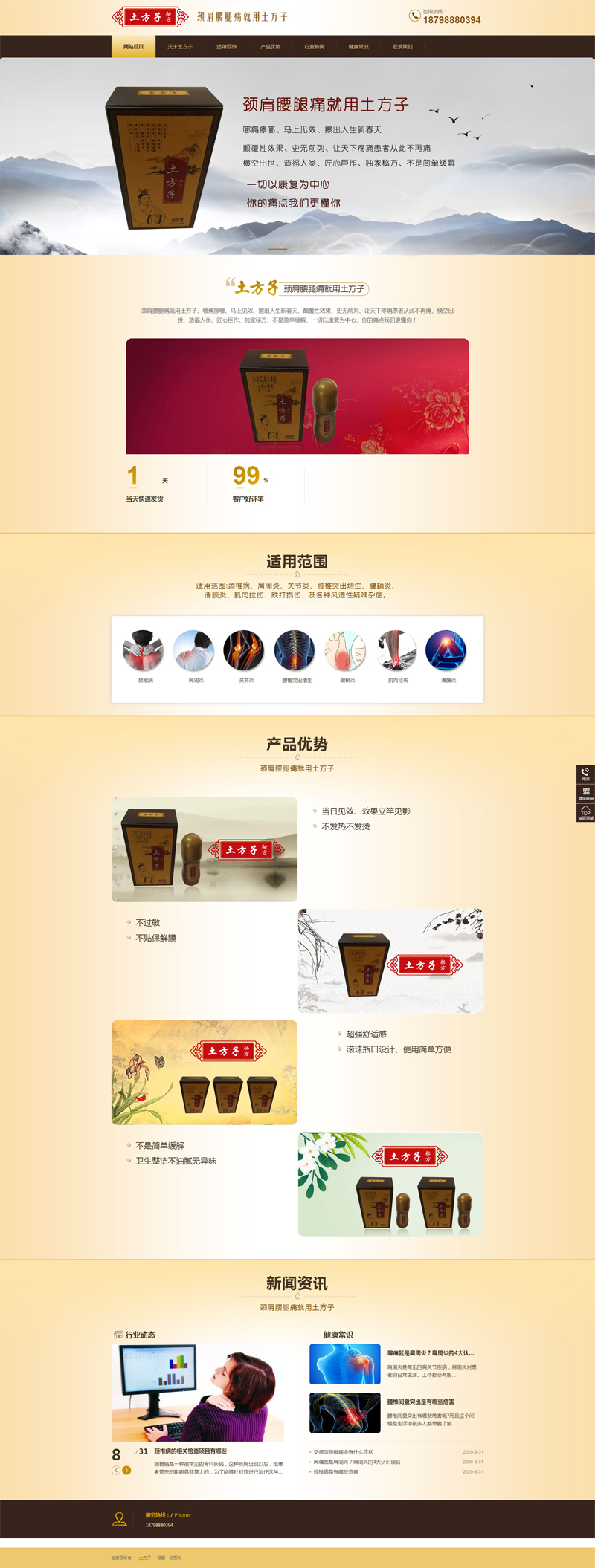Select 产品优势 in the top menu
Image resolution: width=595 pixels, height=1568 pixels.
coord(270,47)
